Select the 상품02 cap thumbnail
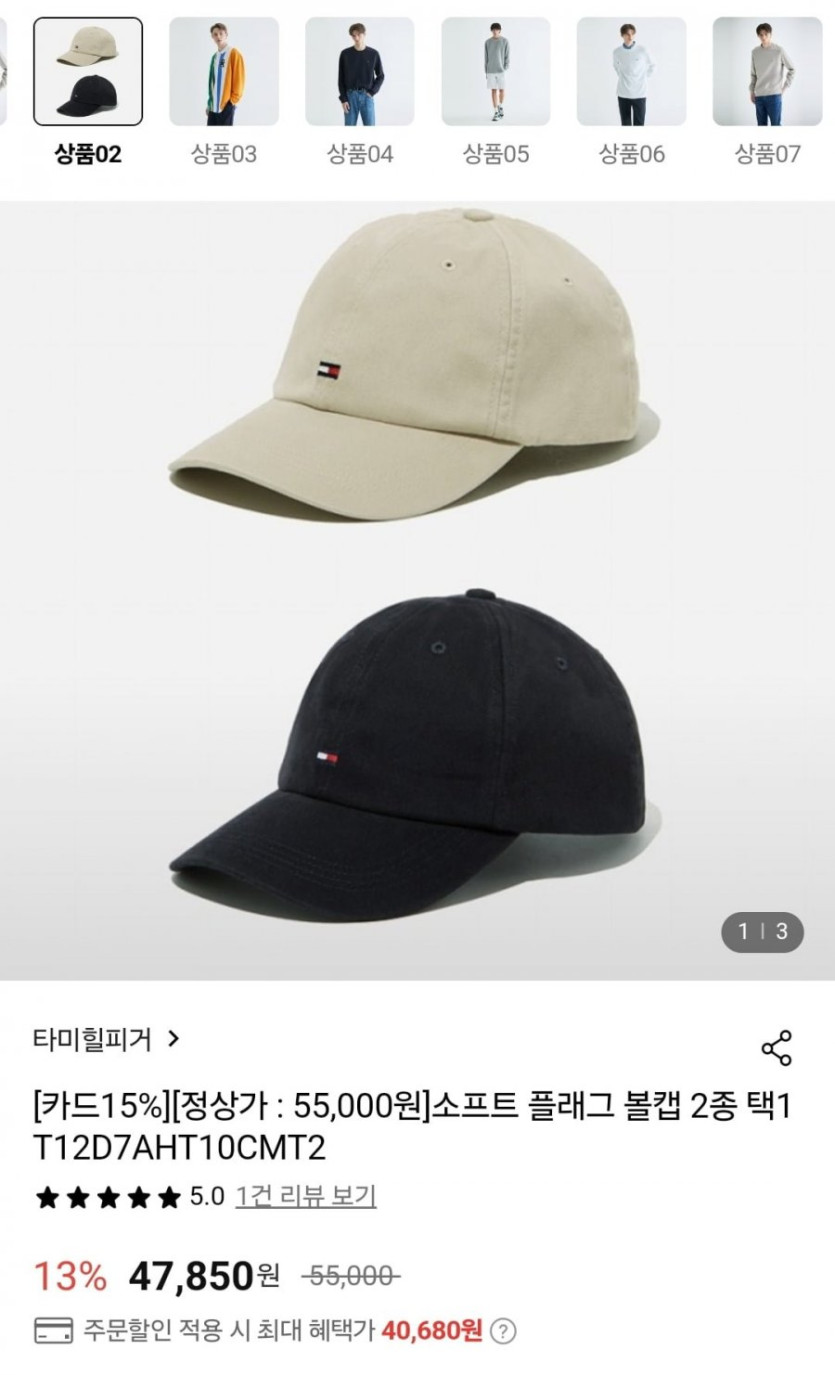This screenshot has width=835, height=1375. [88, 72]
